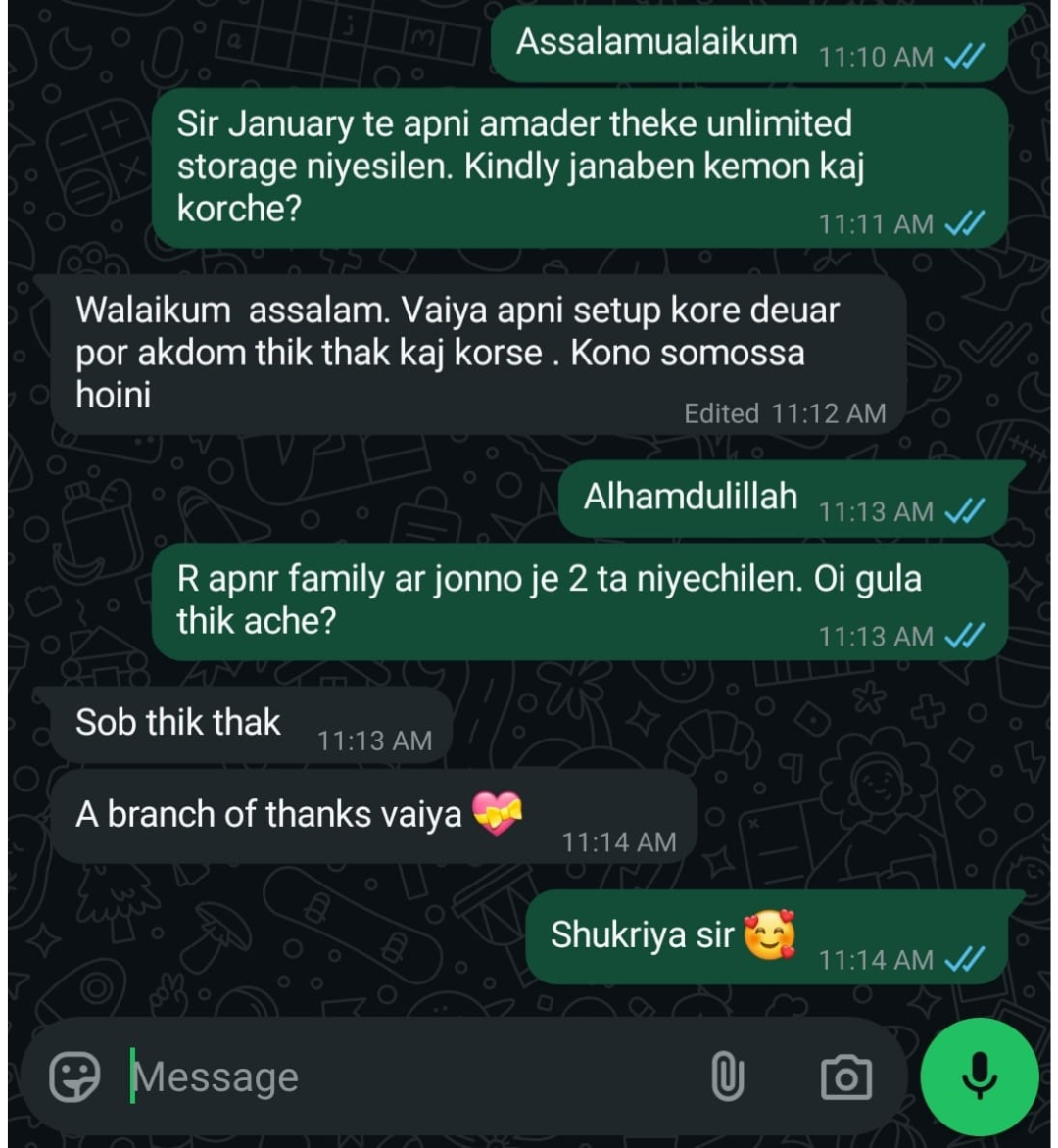This screenshot has width=1058, height=1148.
Task: Open the camera to take a photo
Action: pyautogui.click(x=845, y=1077)
